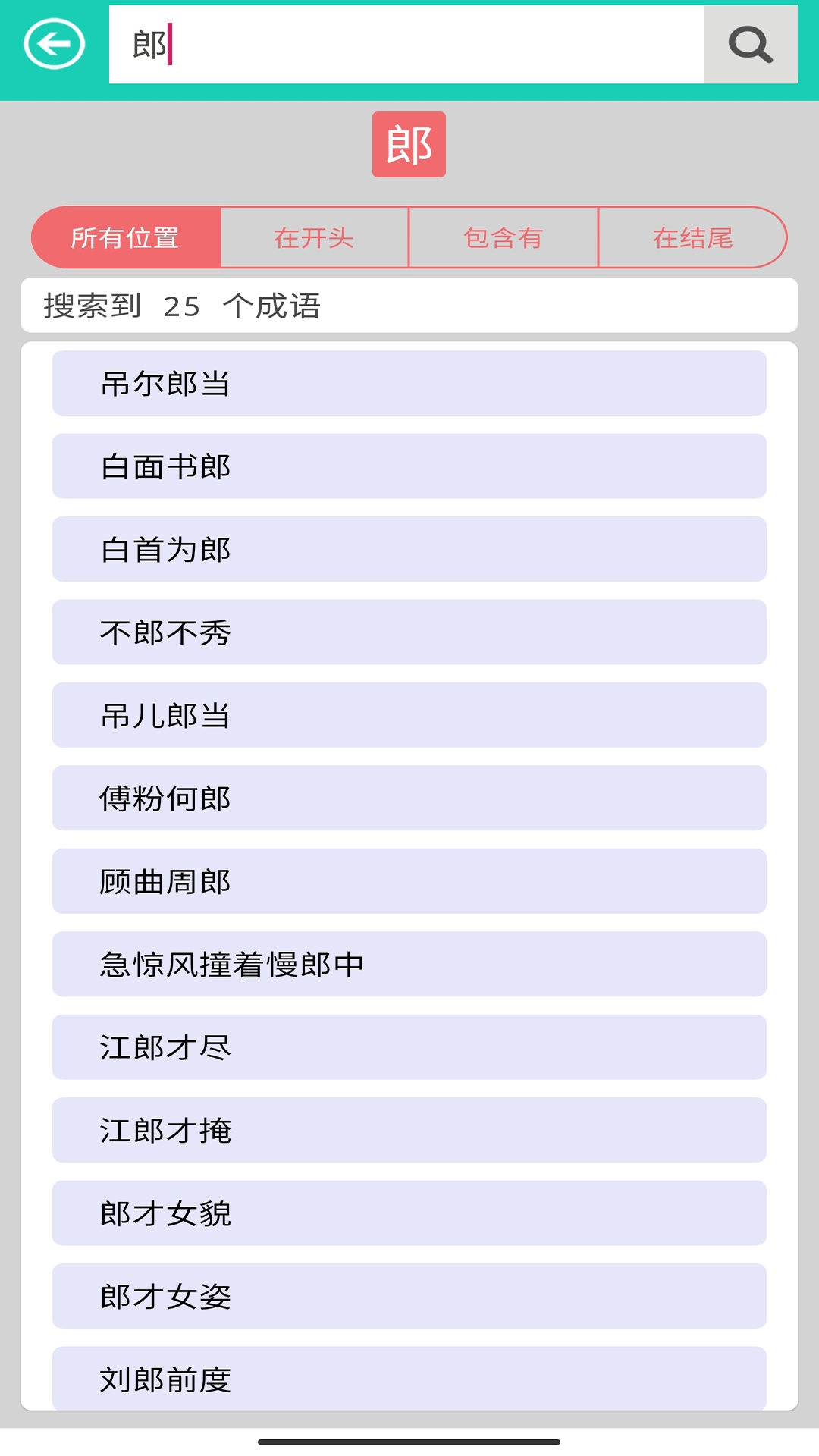Open the idiom 急惊风撞着慢郎中

[x=409, y=964]
